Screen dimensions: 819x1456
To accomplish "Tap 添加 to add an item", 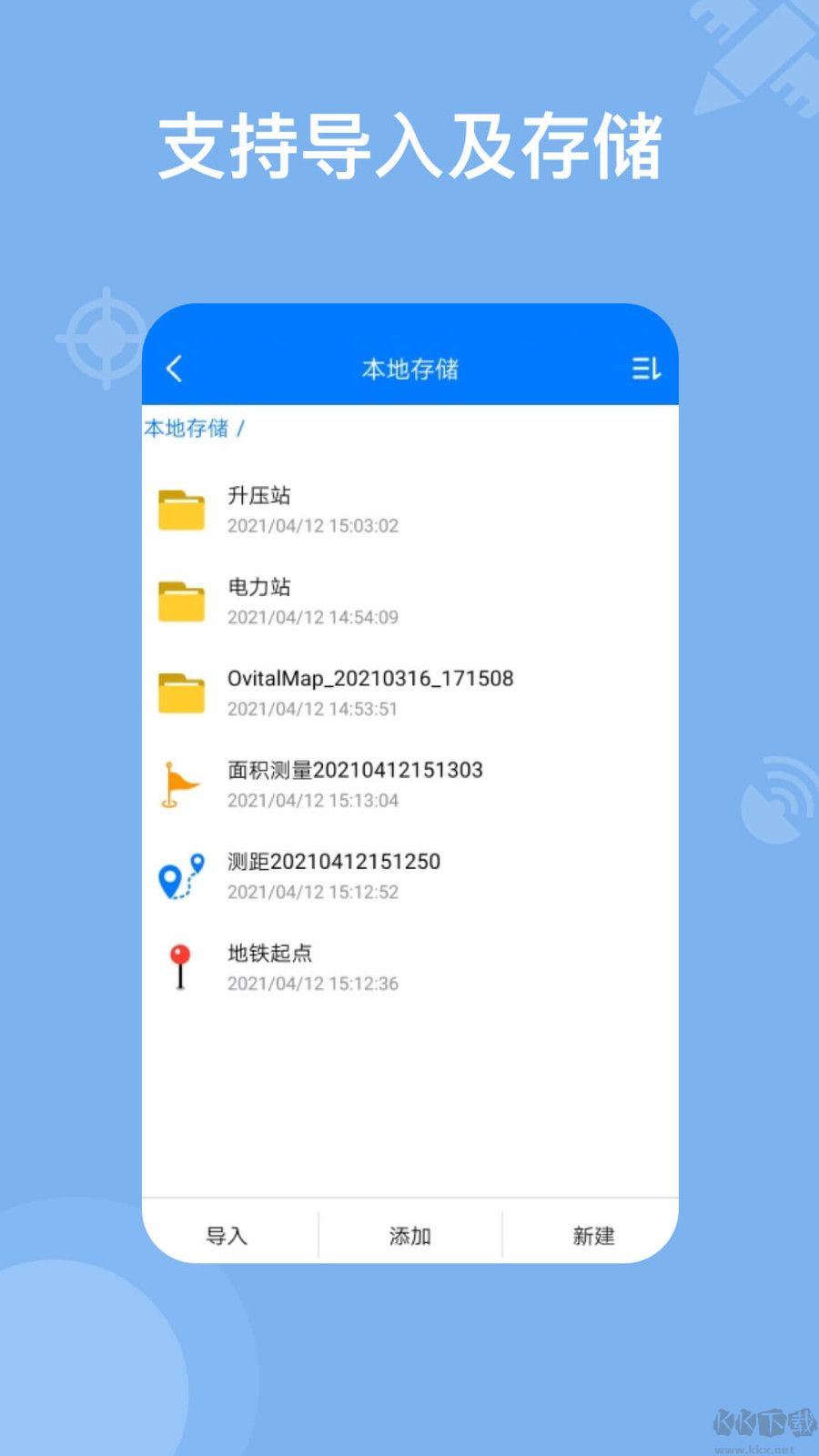I will [409, 1236].
